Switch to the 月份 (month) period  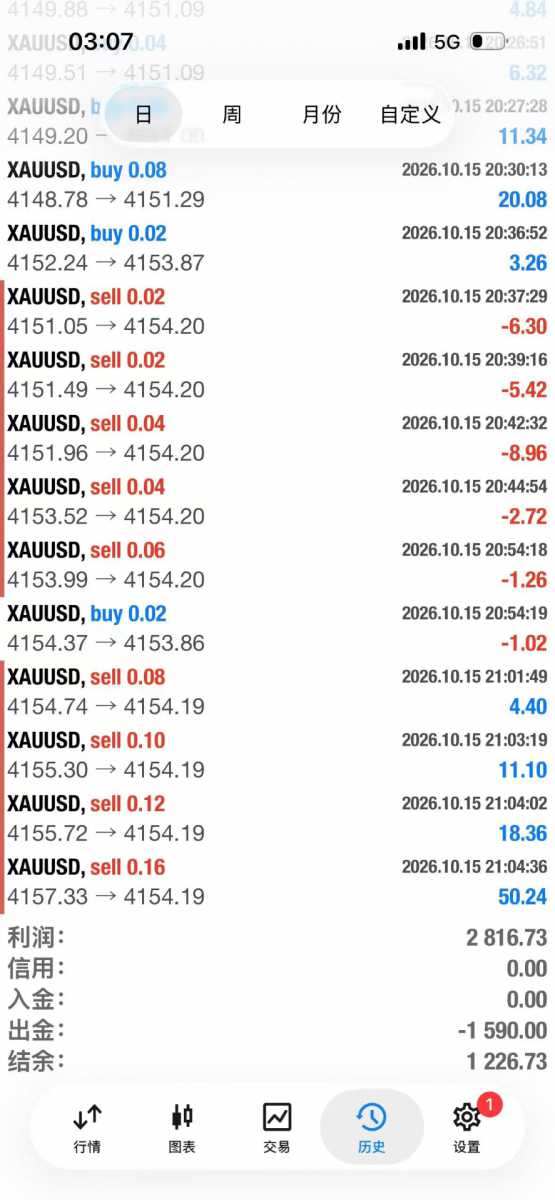click(x=321, y=114)
